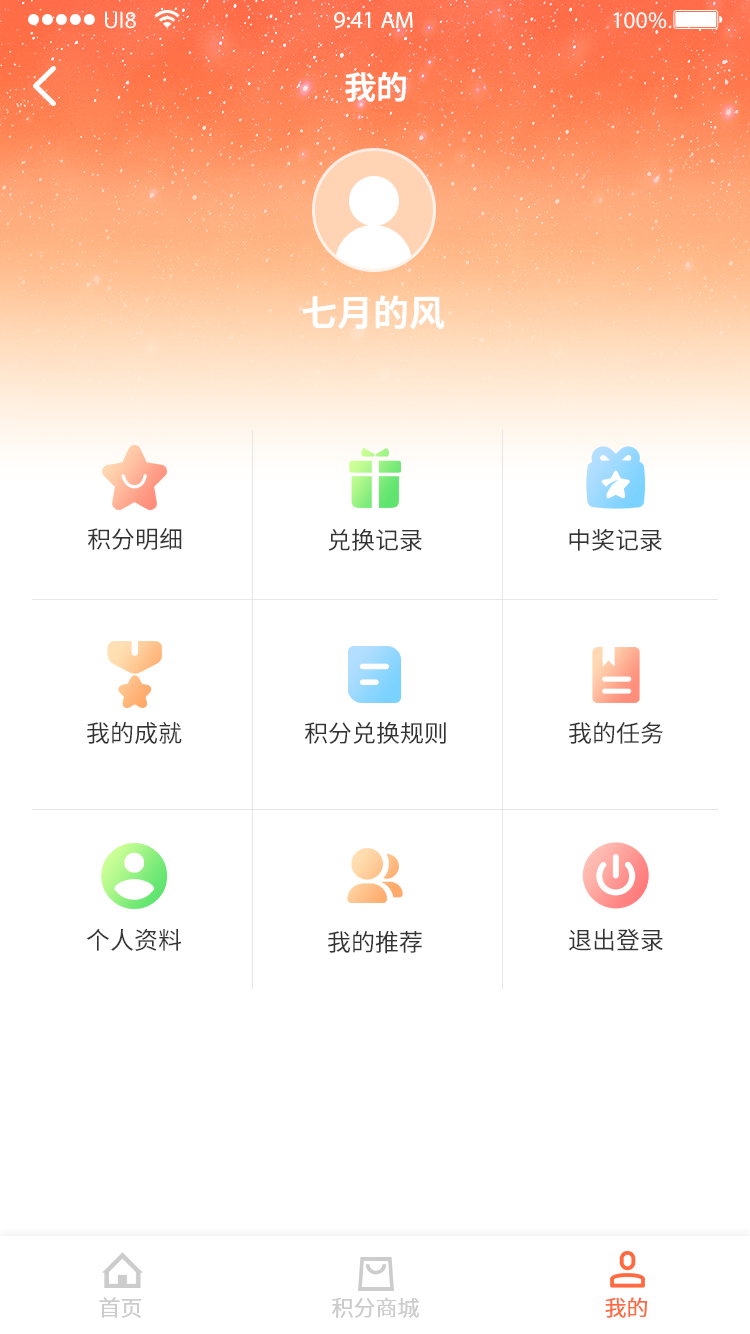Open the profile avatar picture
Screen dimensions: 750x1334
pyautogui.click(x=374, y=210)
